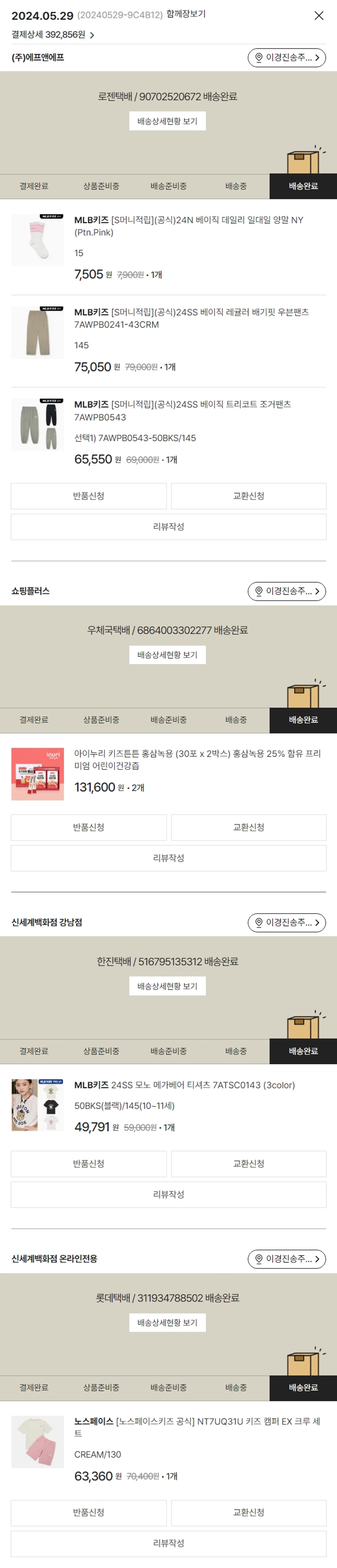Open MLB키즈 트리코트 조거팬츠 product

[x=182, y=410]
